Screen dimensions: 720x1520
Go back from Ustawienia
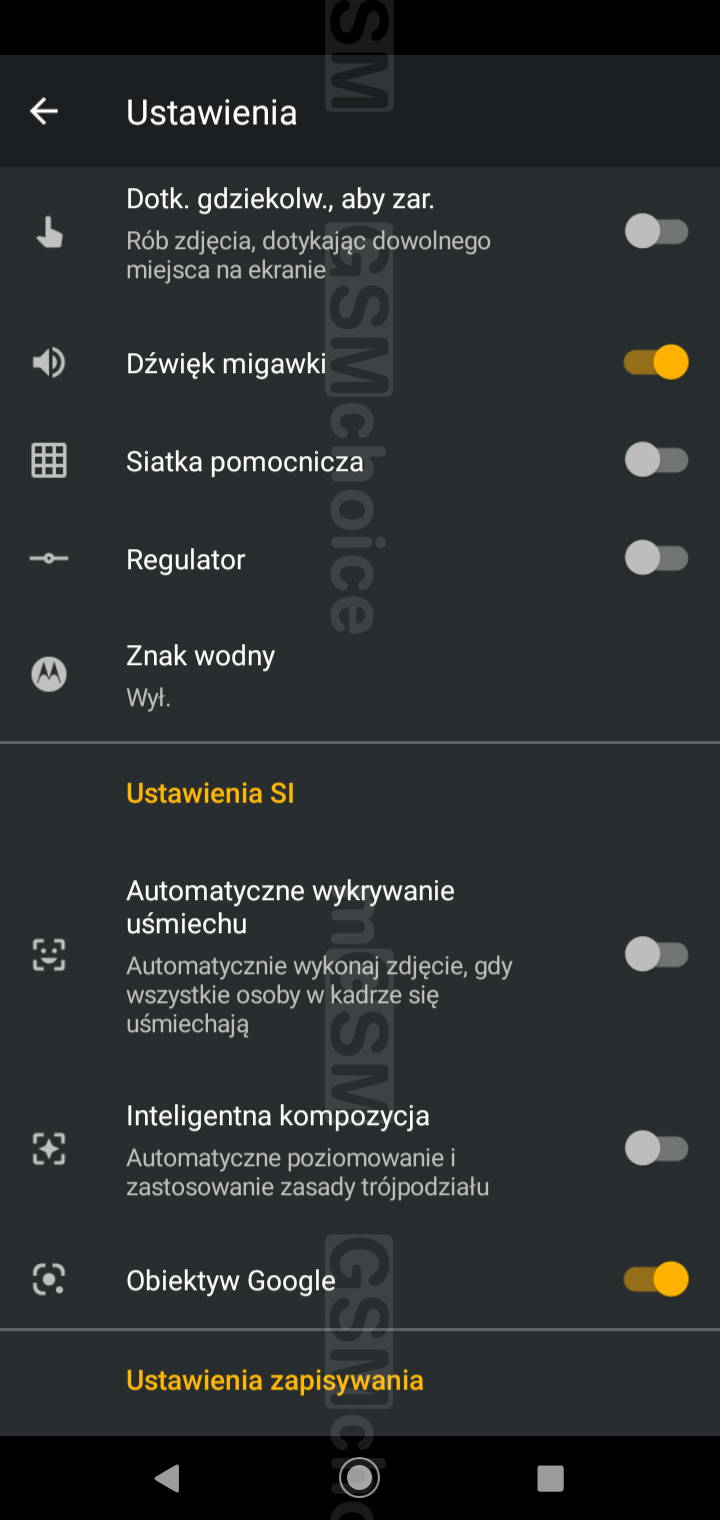point(44,112)
